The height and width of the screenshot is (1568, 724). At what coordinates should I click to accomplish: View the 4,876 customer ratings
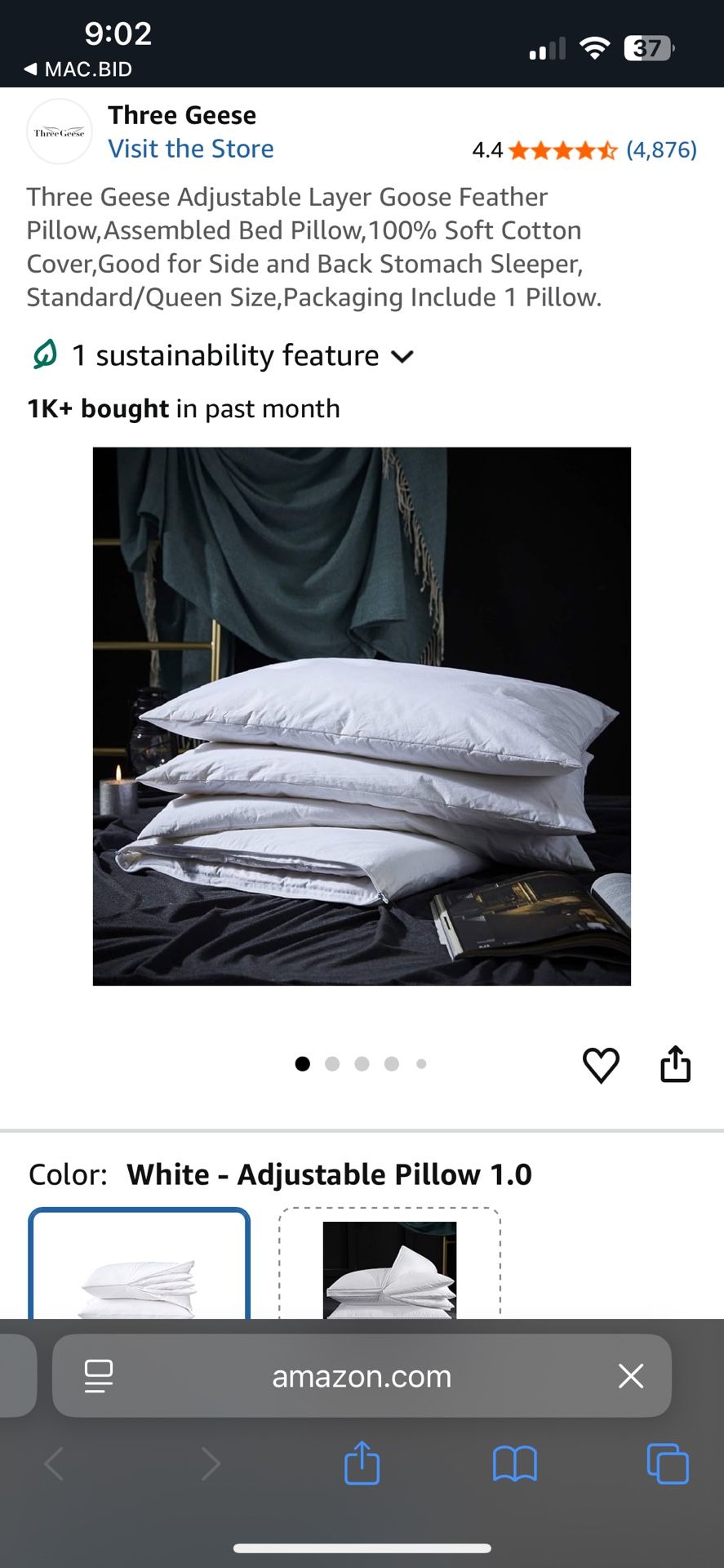click(661, 149)
